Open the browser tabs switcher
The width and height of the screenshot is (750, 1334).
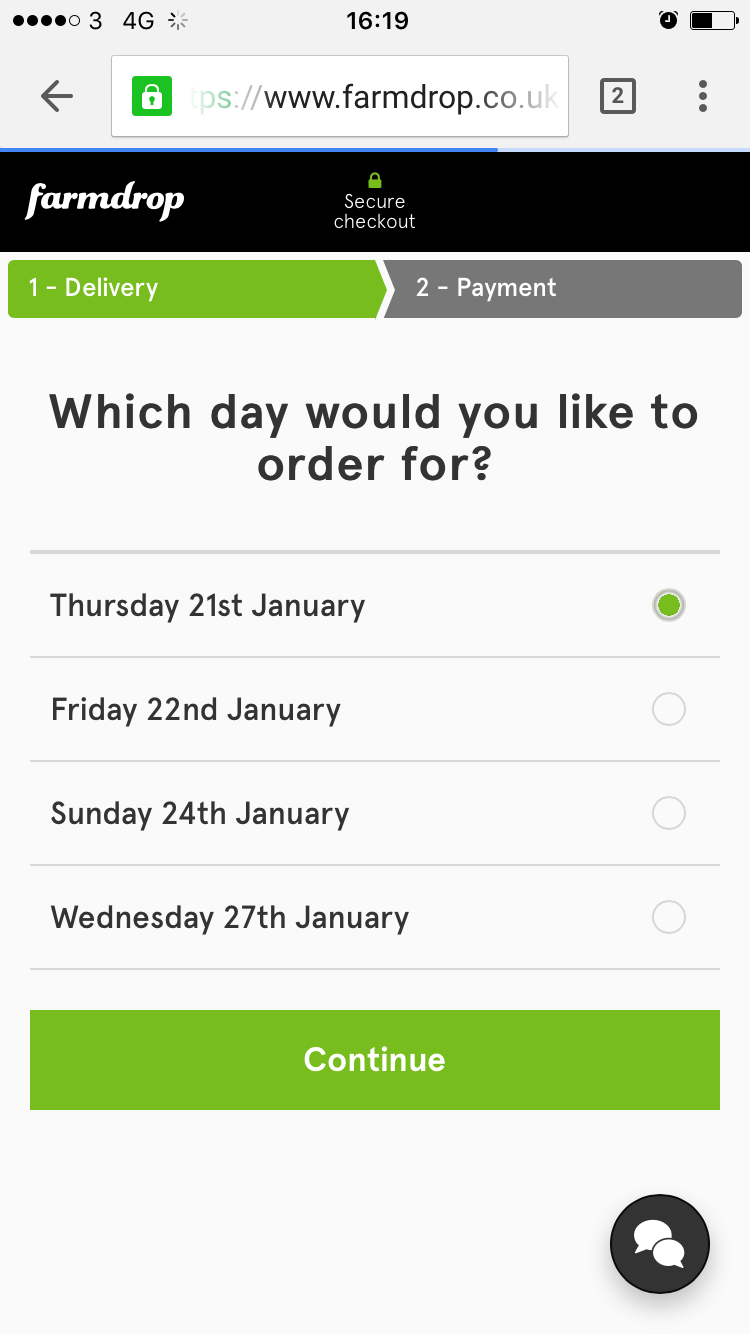(617, 96)
